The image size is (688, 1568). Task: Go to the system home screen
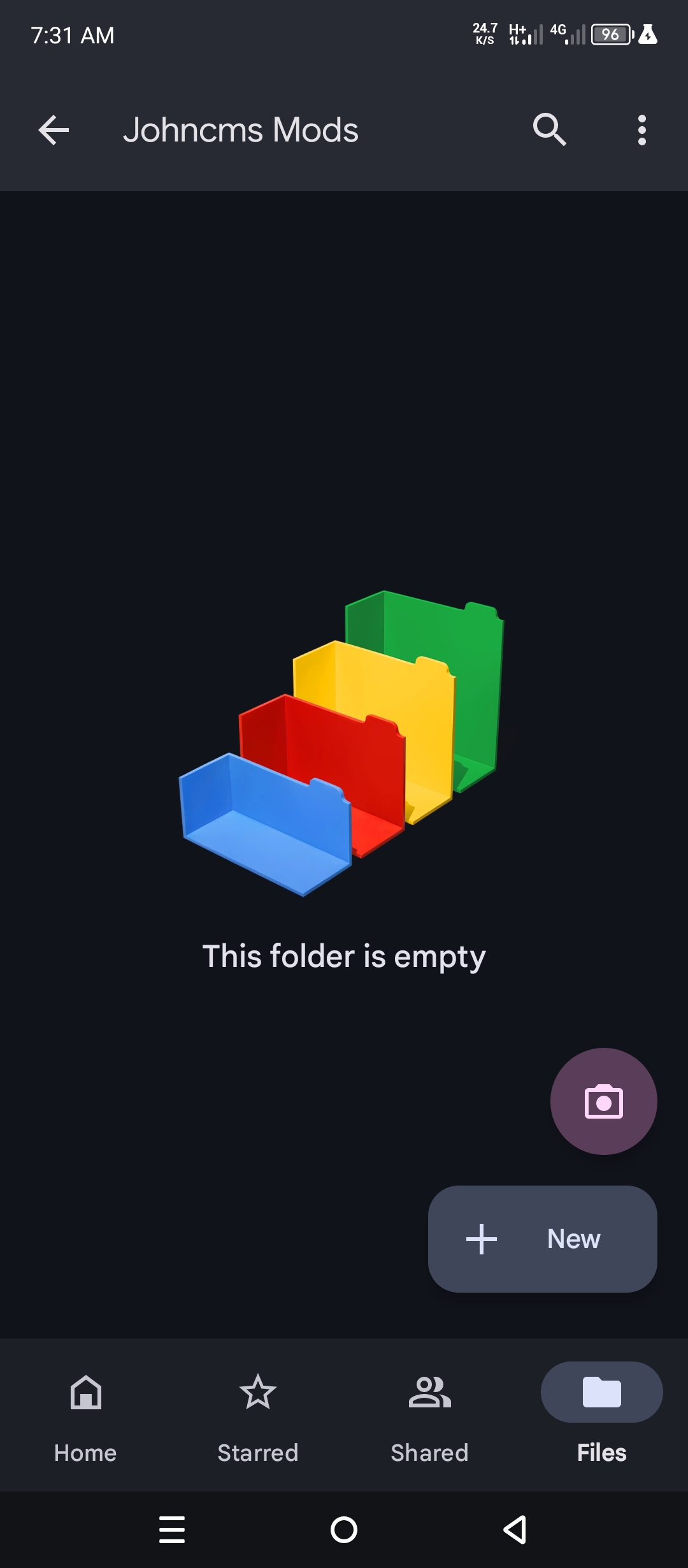coord(344,1530)
